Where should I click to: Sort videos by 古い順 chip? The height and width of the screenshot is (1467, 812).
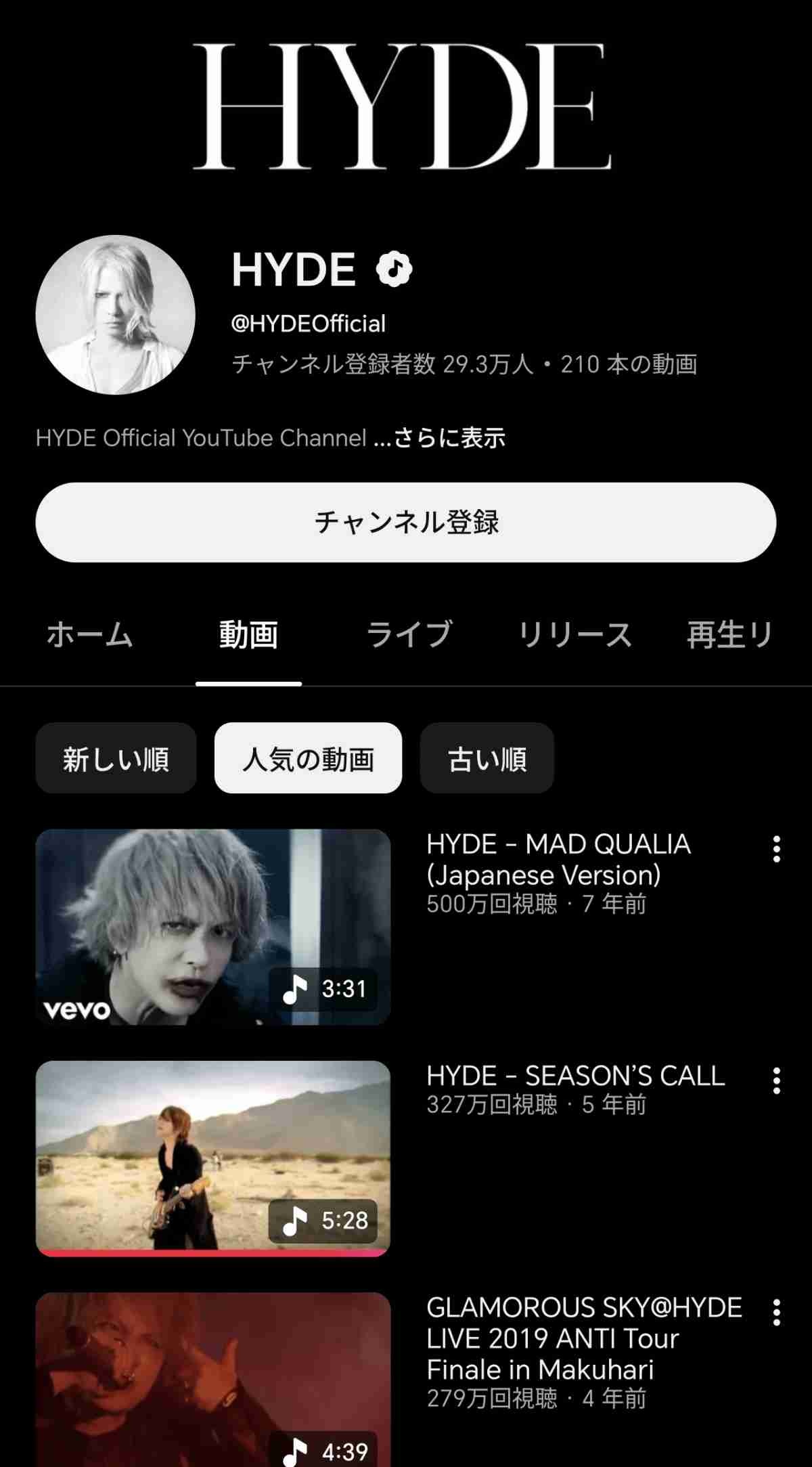[487, 758]
